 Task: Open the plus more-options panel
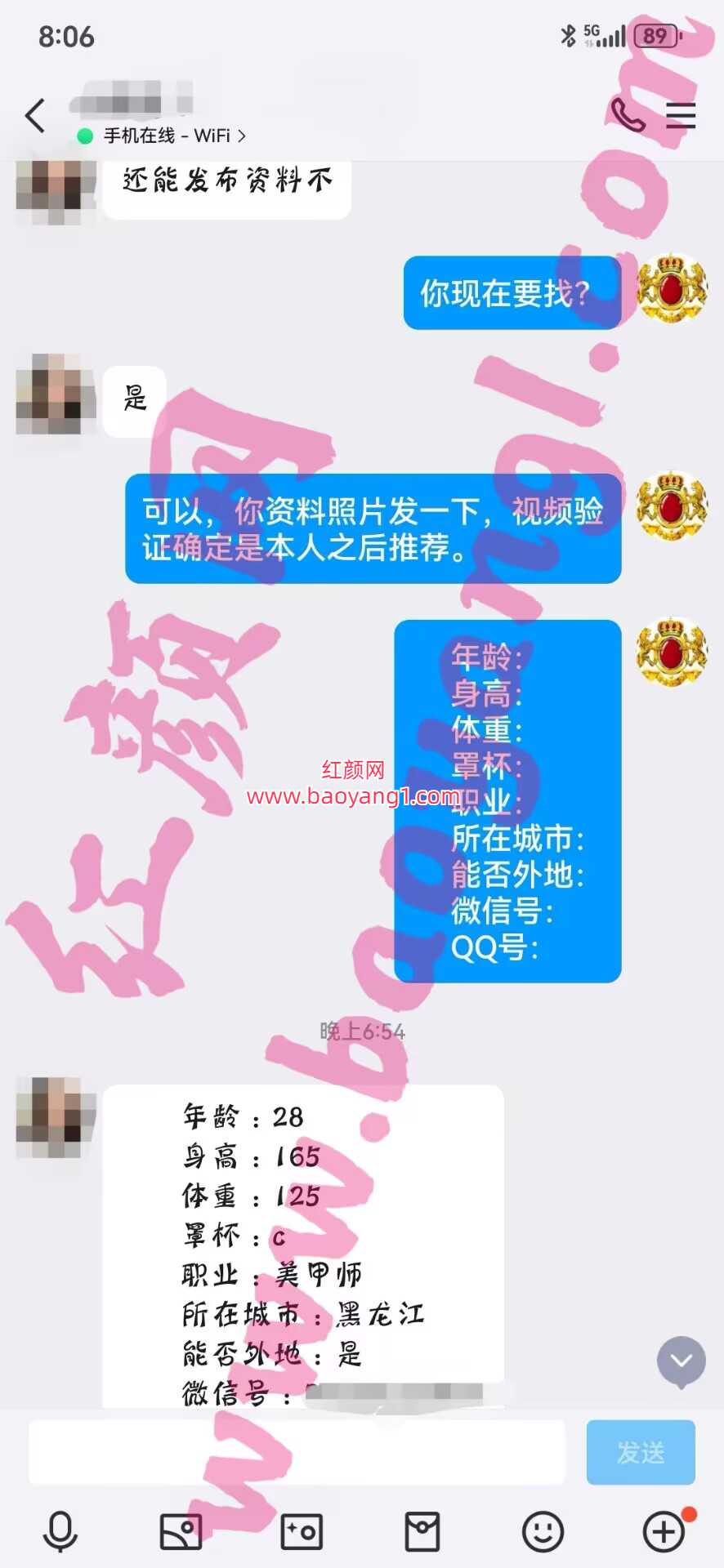pyautogui.click(x=664, y=1531)
